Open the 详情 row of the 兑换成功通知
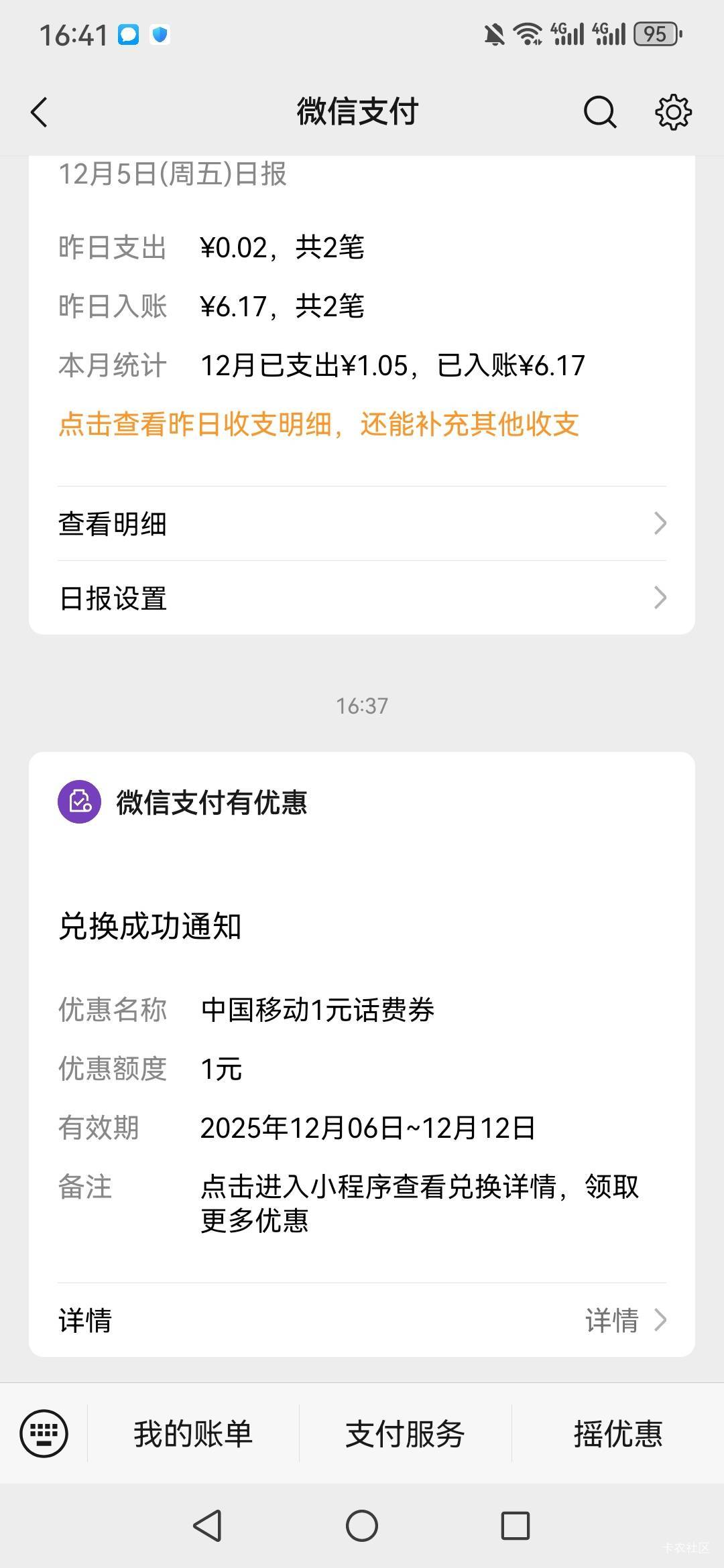Image resolution: width=724 pixels, height=1568 pixels. [362, 1320]
